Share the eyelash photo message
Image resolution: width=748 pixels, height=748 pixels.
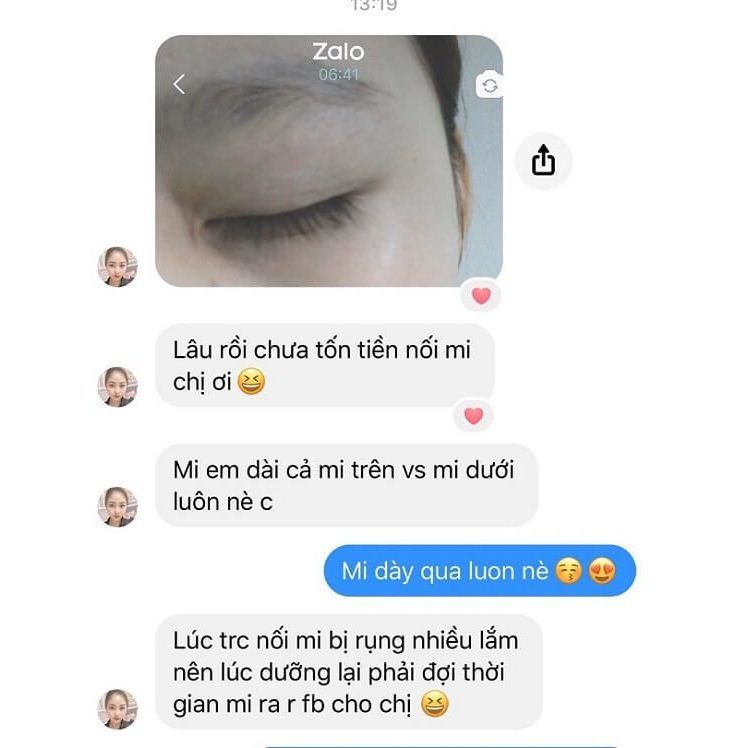[543, 160]
